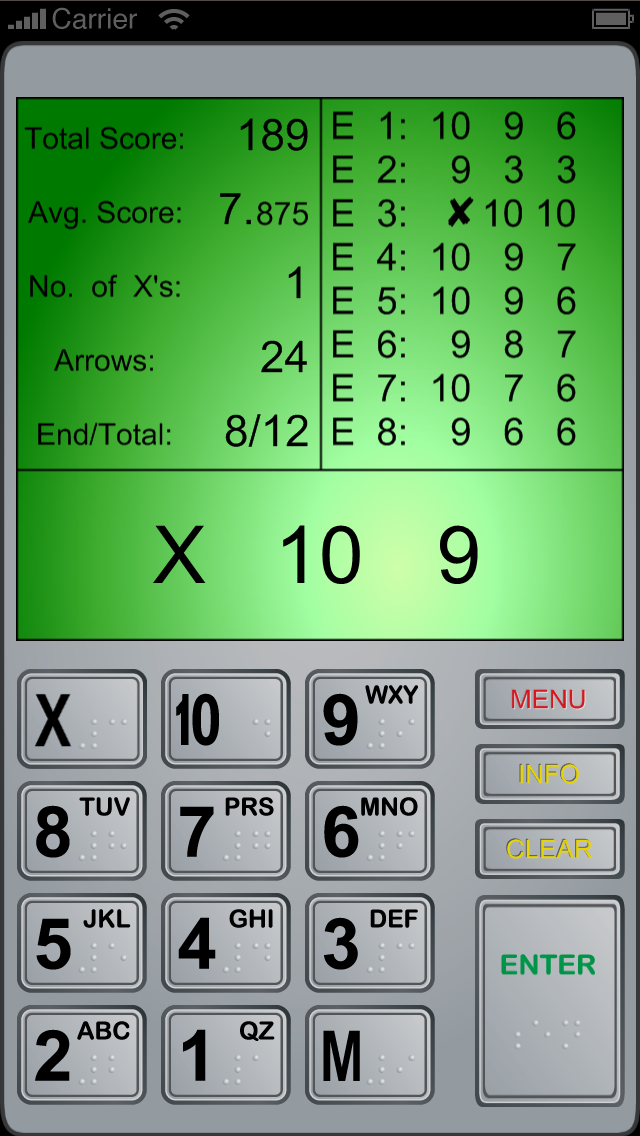Screen dimensions: 640x1136
Task: Hit the 7 PRS key
Action: pyautogui.click(x=225, y=831)
